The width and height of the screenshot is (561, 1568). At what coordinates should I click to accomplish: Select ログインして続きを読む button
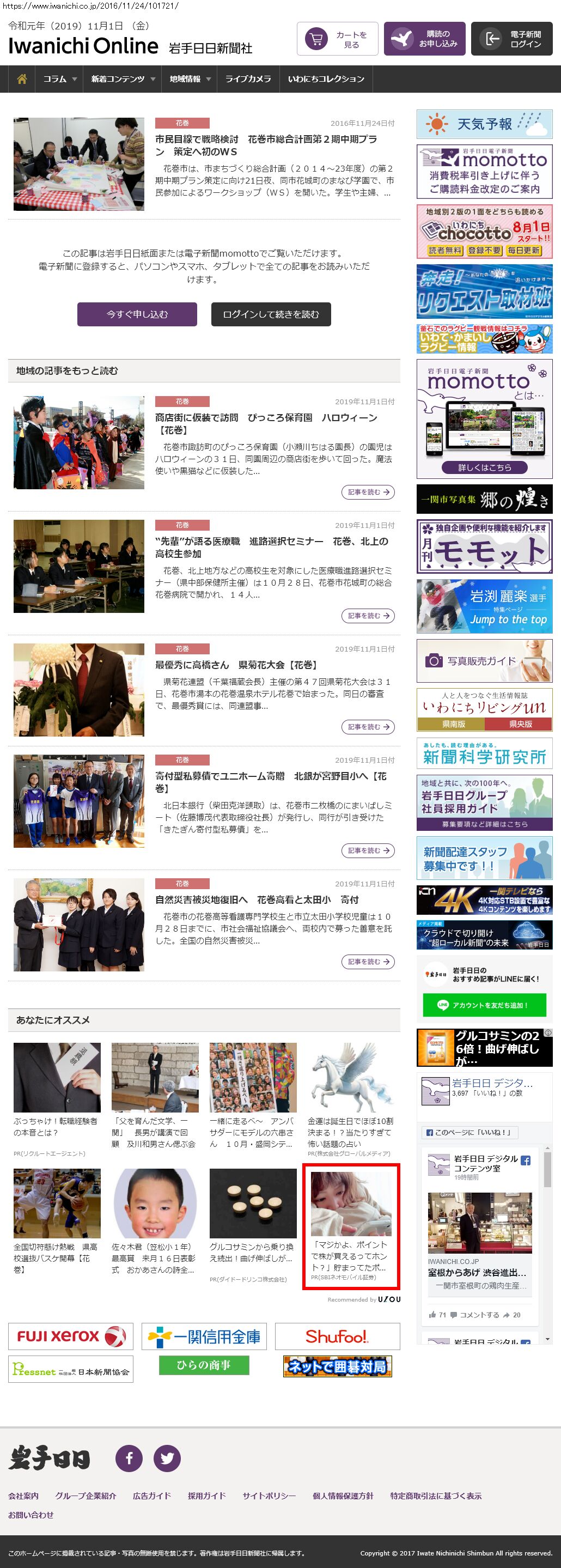coord(271,314)
